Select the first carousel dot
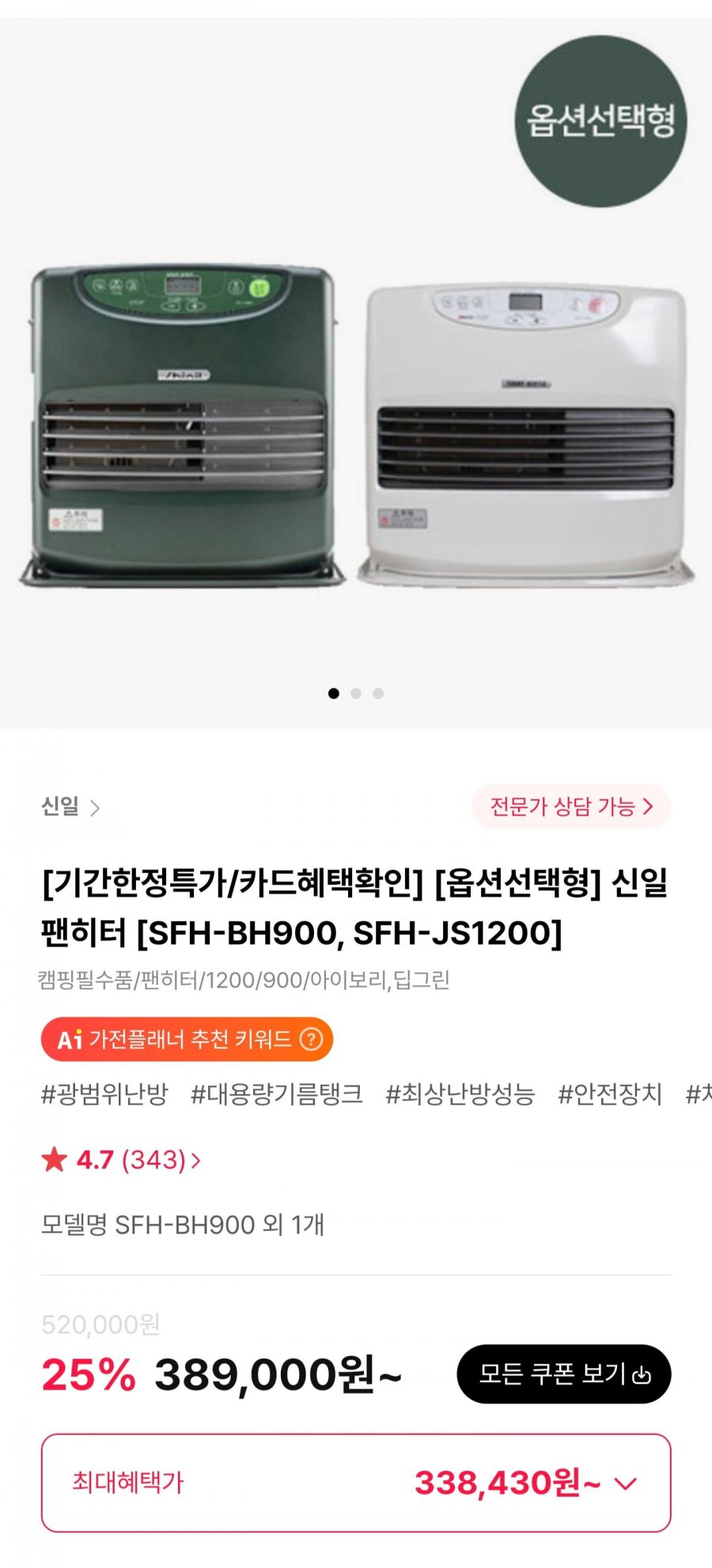The width and height of the screenshot is (712, 1568). (331, 693)
